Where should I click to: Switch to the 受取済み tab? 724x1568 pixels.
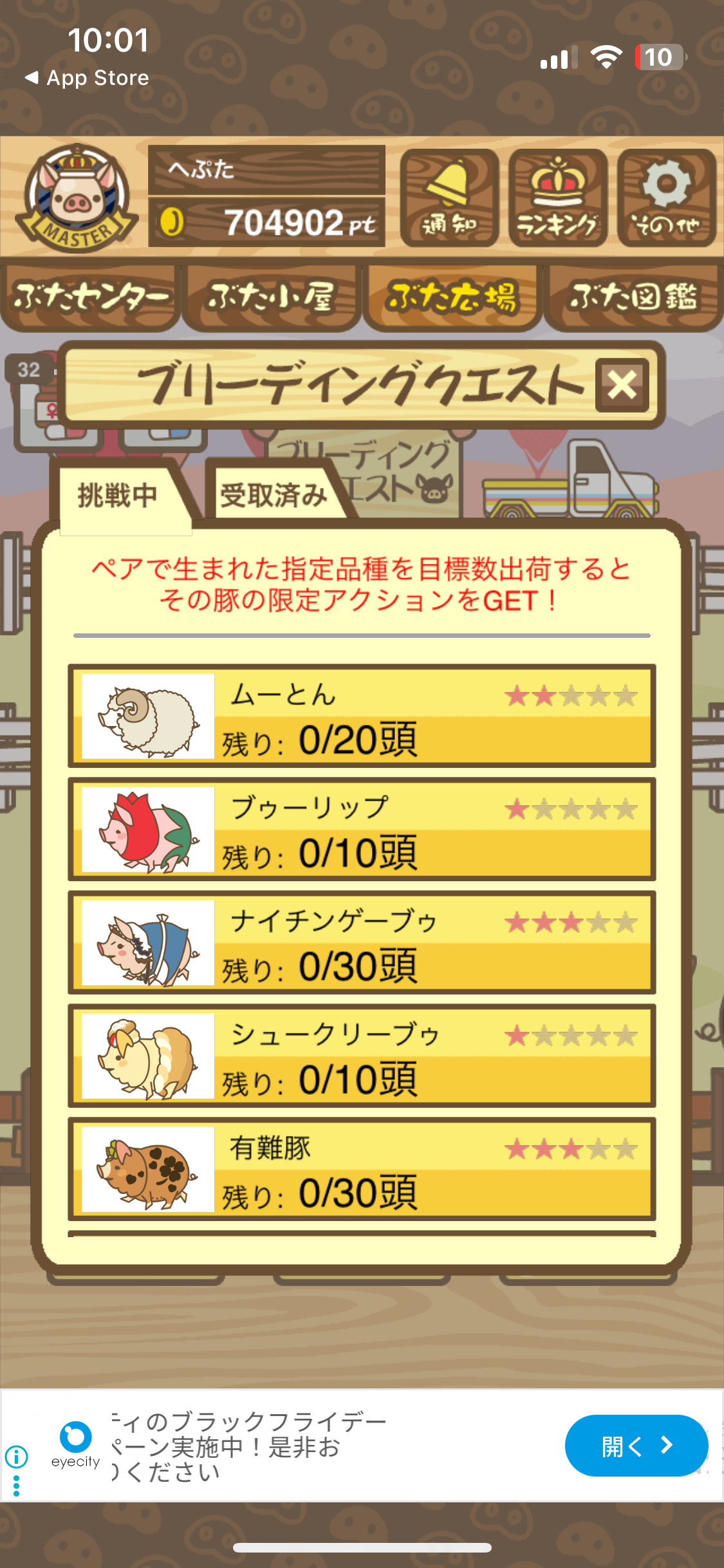pos(274,494)
